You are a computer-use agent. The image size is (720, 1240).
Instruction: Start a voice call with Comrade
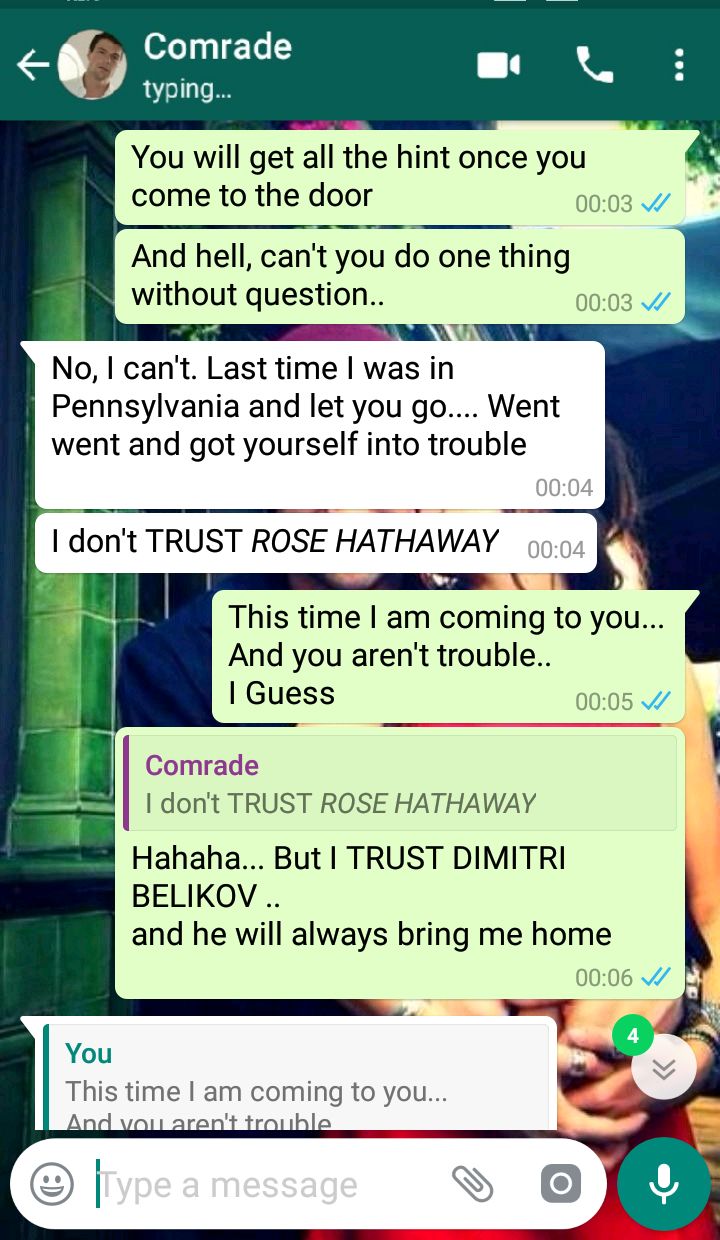coord(594,66)
